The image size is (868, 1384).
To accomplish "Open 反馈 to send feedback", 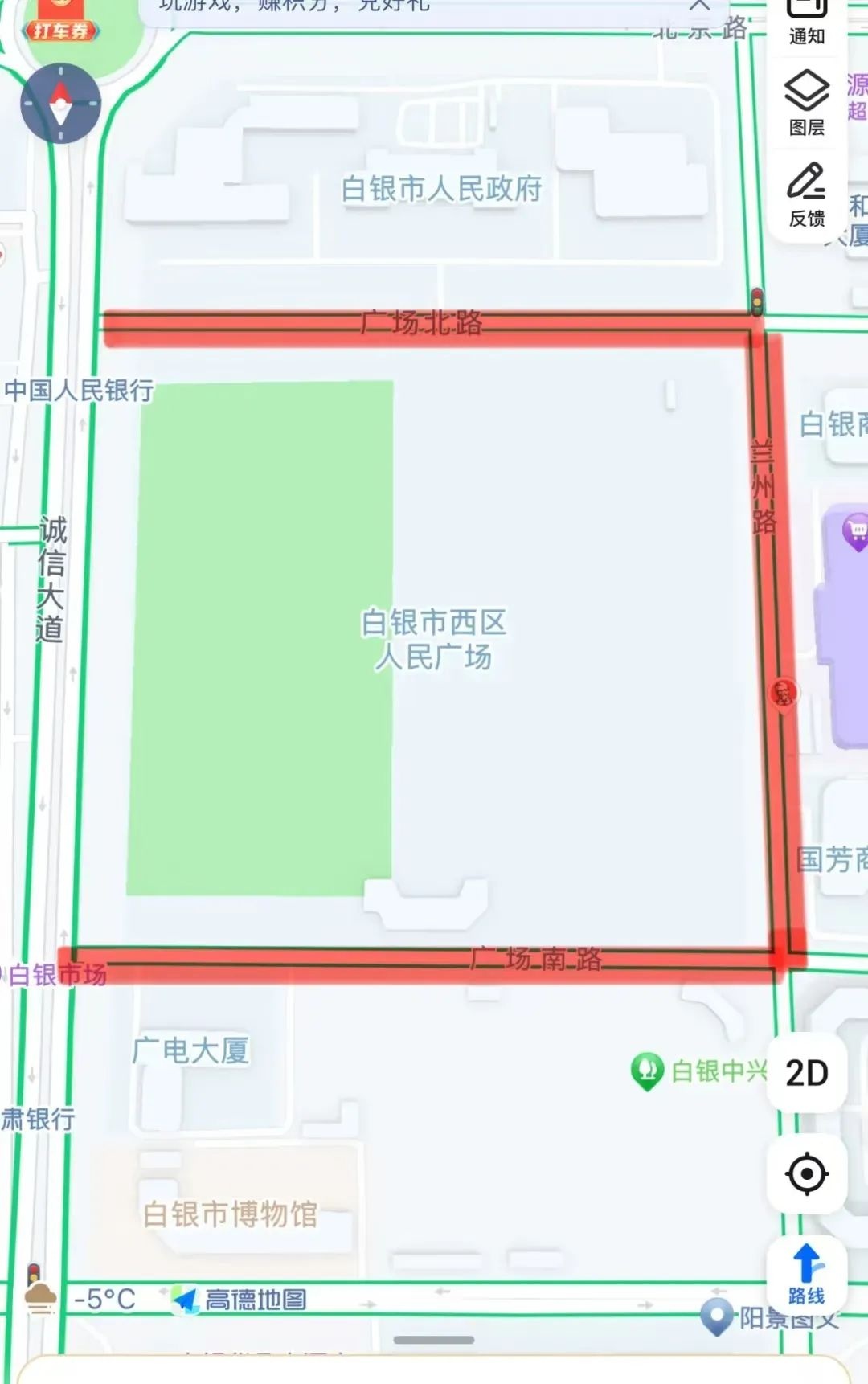I will (x=806, y=195).
